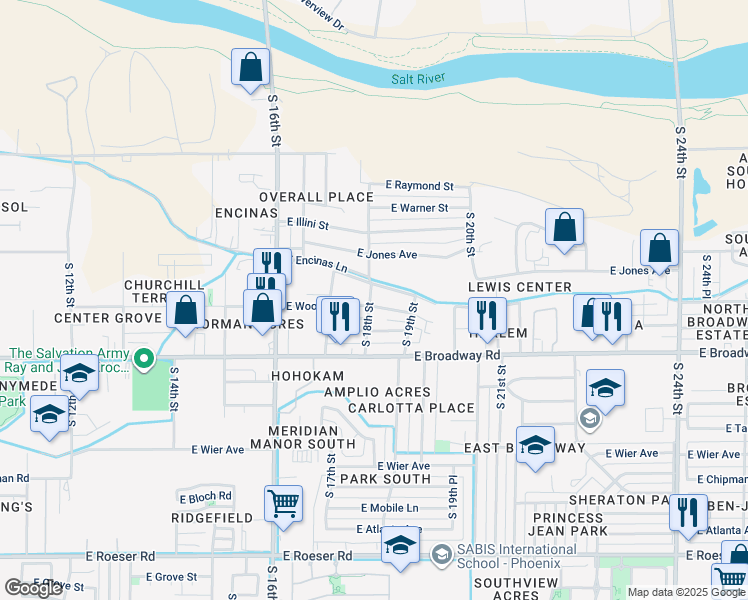Open the shopping bag marker near Center Grove
The image size is (748, 600).
186,311
